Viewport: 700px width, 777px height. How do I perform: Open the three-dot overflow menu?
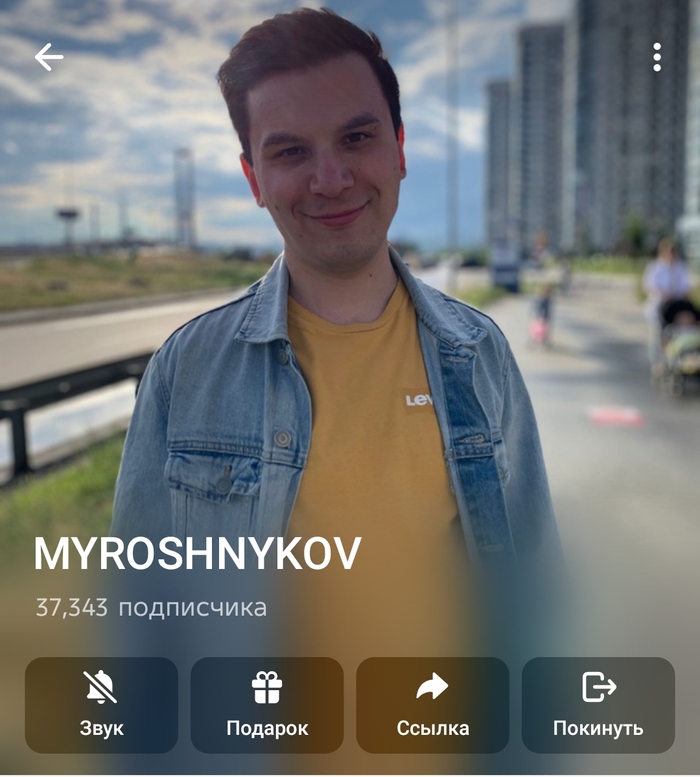(x=656, y=57)
